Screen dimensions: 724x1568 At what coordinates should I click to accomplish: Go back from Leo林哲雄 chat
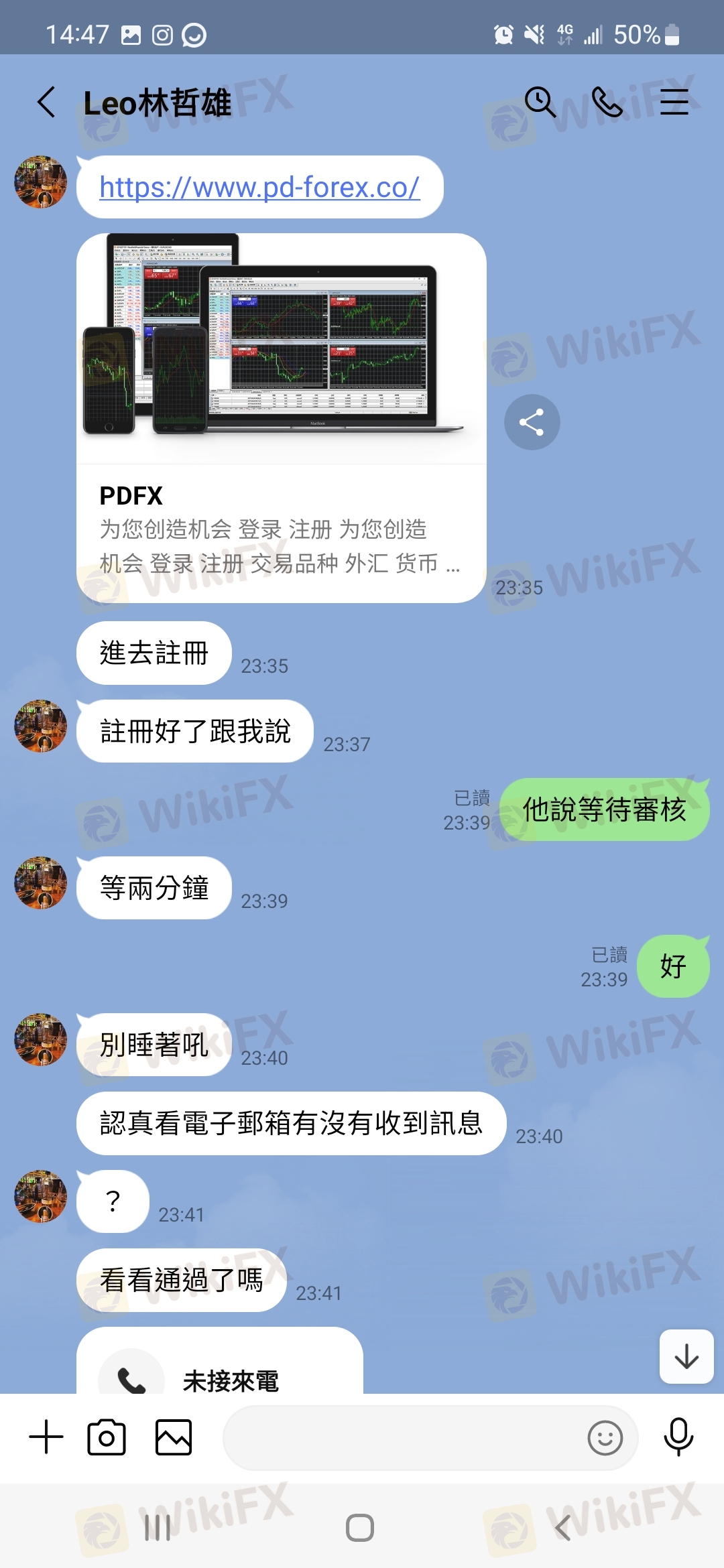(46, 103)
